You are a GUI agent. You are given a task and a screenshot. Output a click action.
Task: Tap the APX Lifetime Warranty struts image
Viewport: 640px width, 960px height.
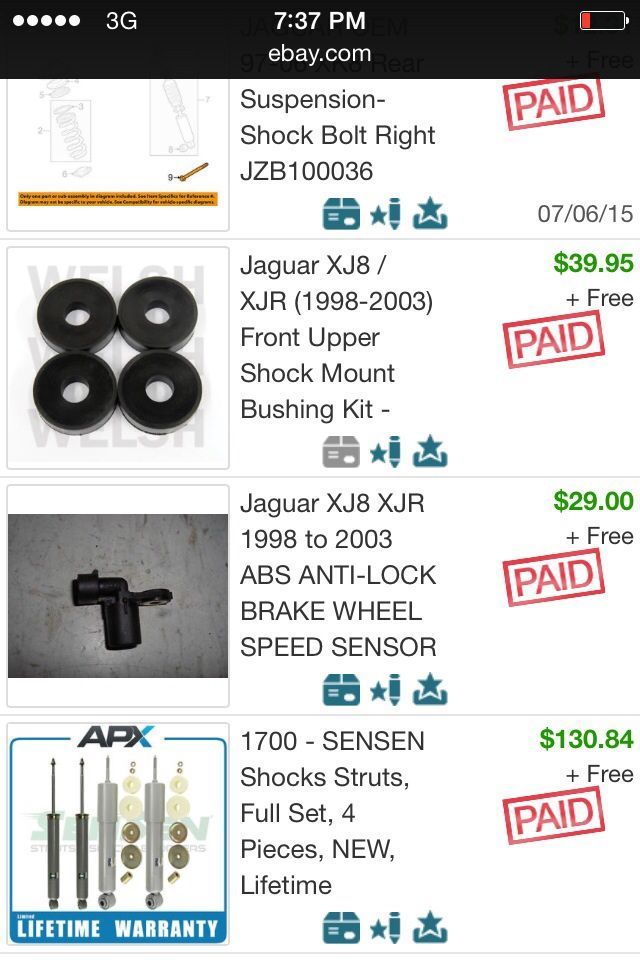pos(118,834)
